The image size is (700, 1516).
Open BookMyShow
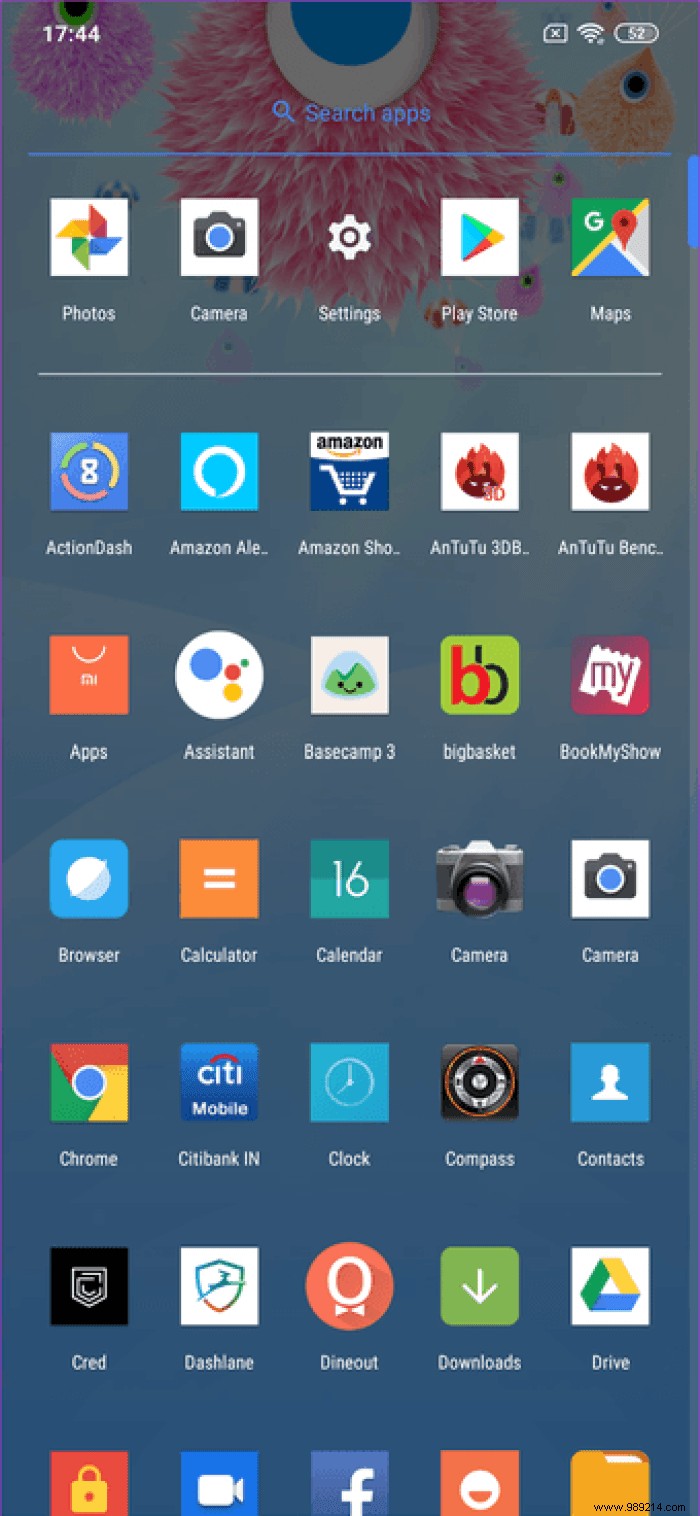tap(610, 675)
